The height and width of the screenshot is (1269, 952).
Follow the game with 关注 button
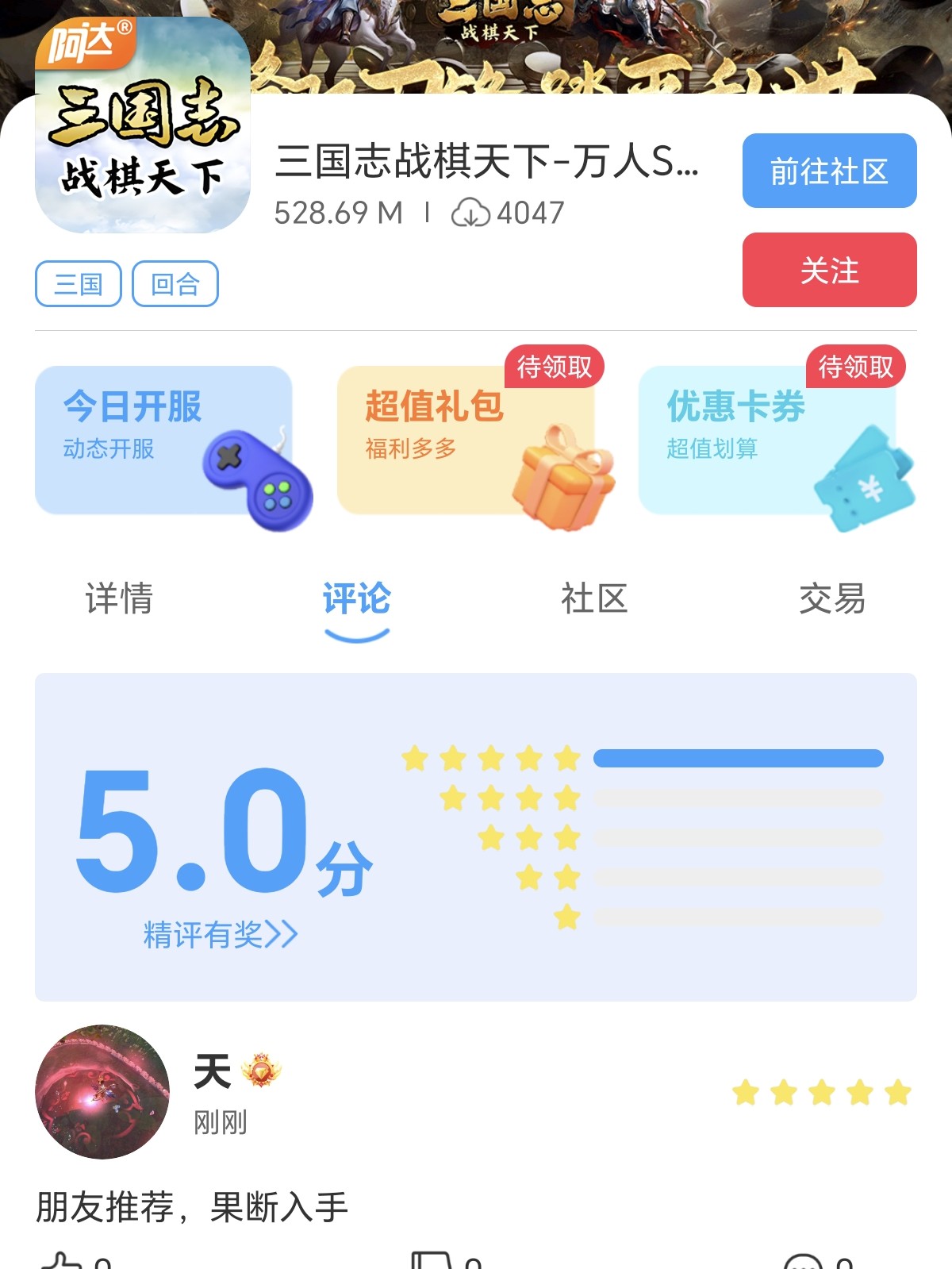point(829,270)
